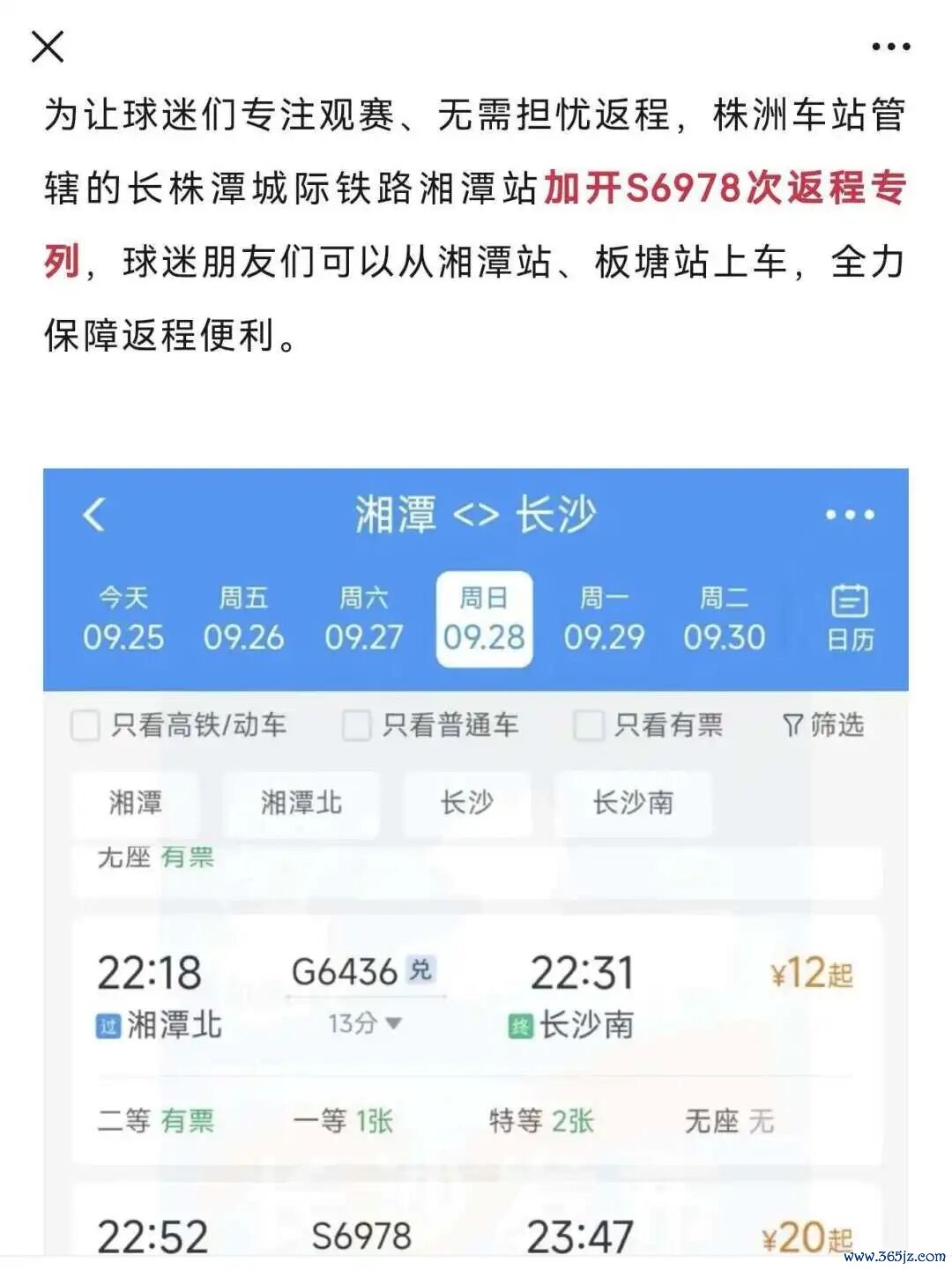Open the embedded train schedule screenshot

coord(476,864)
